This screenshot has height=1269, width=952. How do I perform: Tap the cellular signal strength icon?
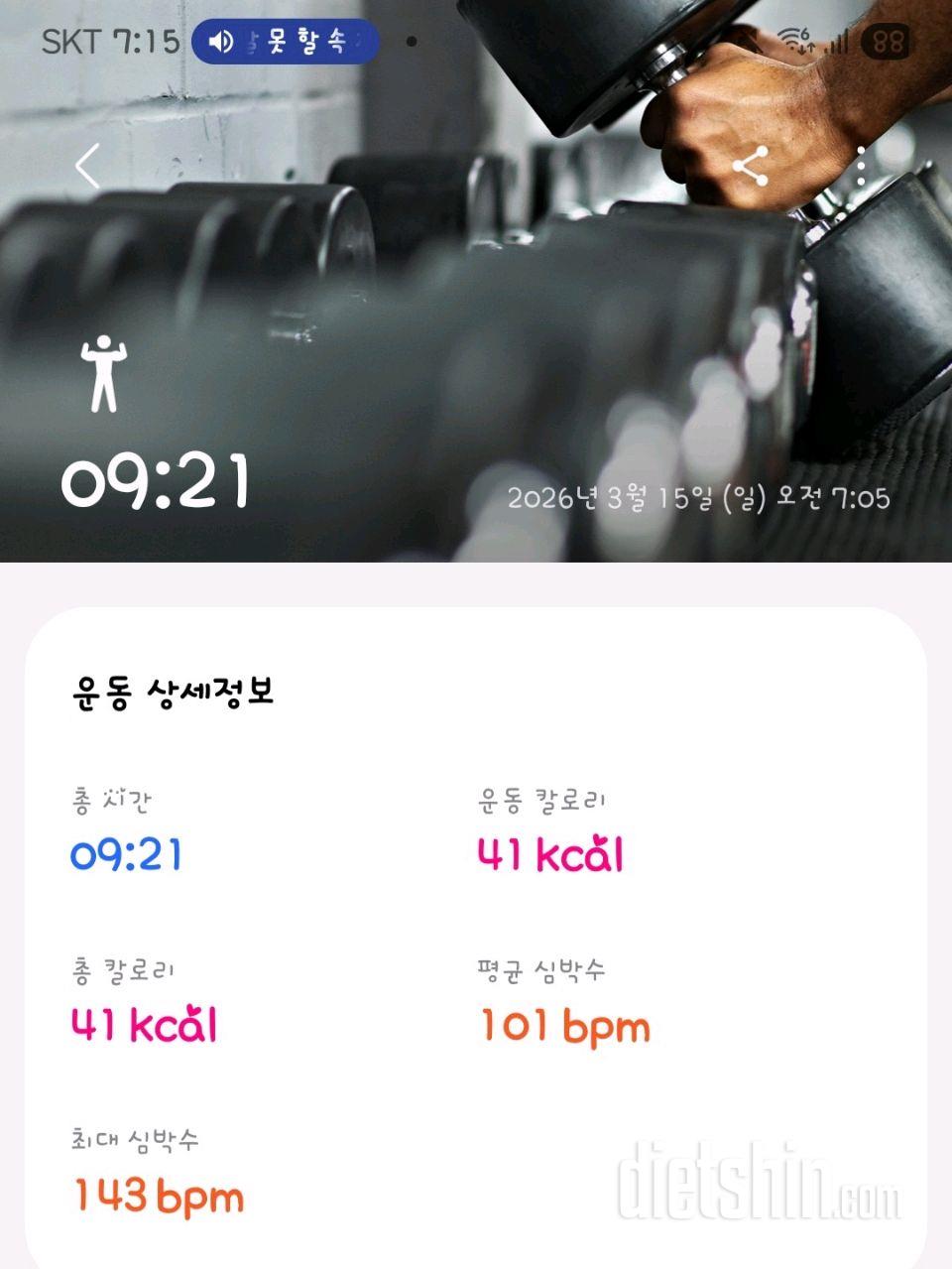click(x=836, y=41)
